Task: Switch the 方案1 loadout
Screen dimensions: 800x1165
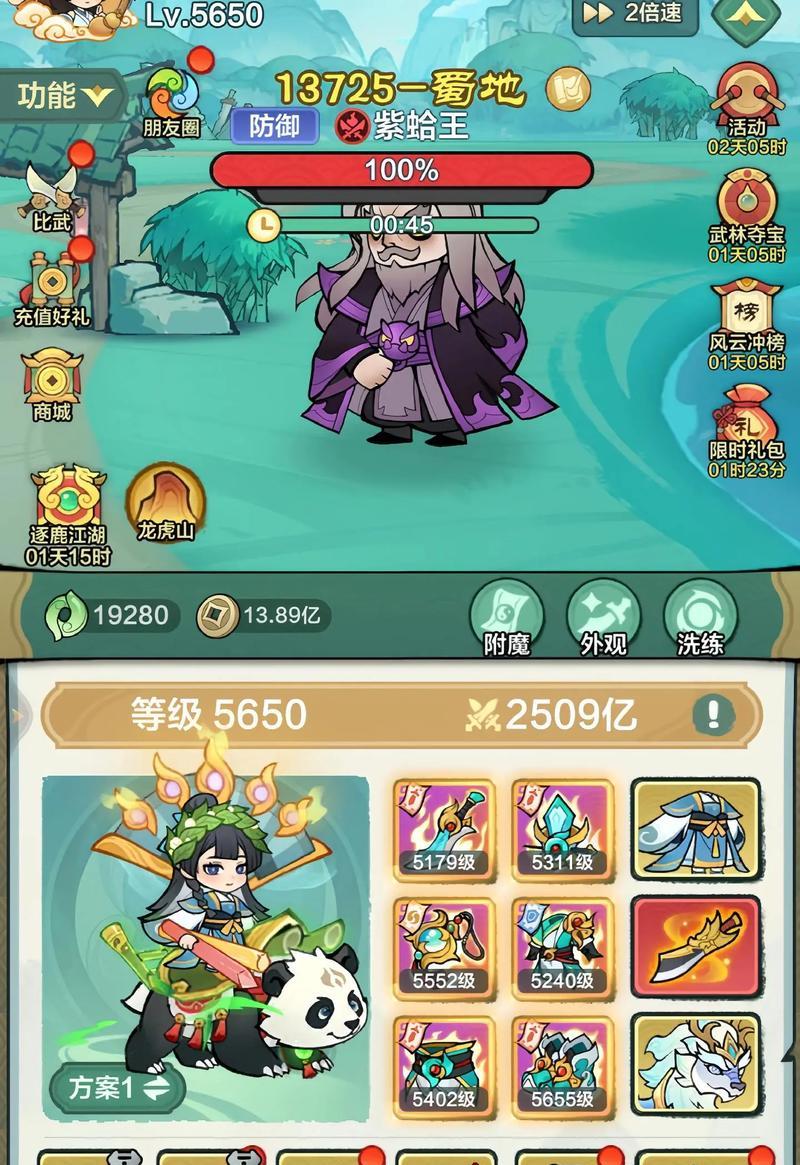Action: (117, 1089)
